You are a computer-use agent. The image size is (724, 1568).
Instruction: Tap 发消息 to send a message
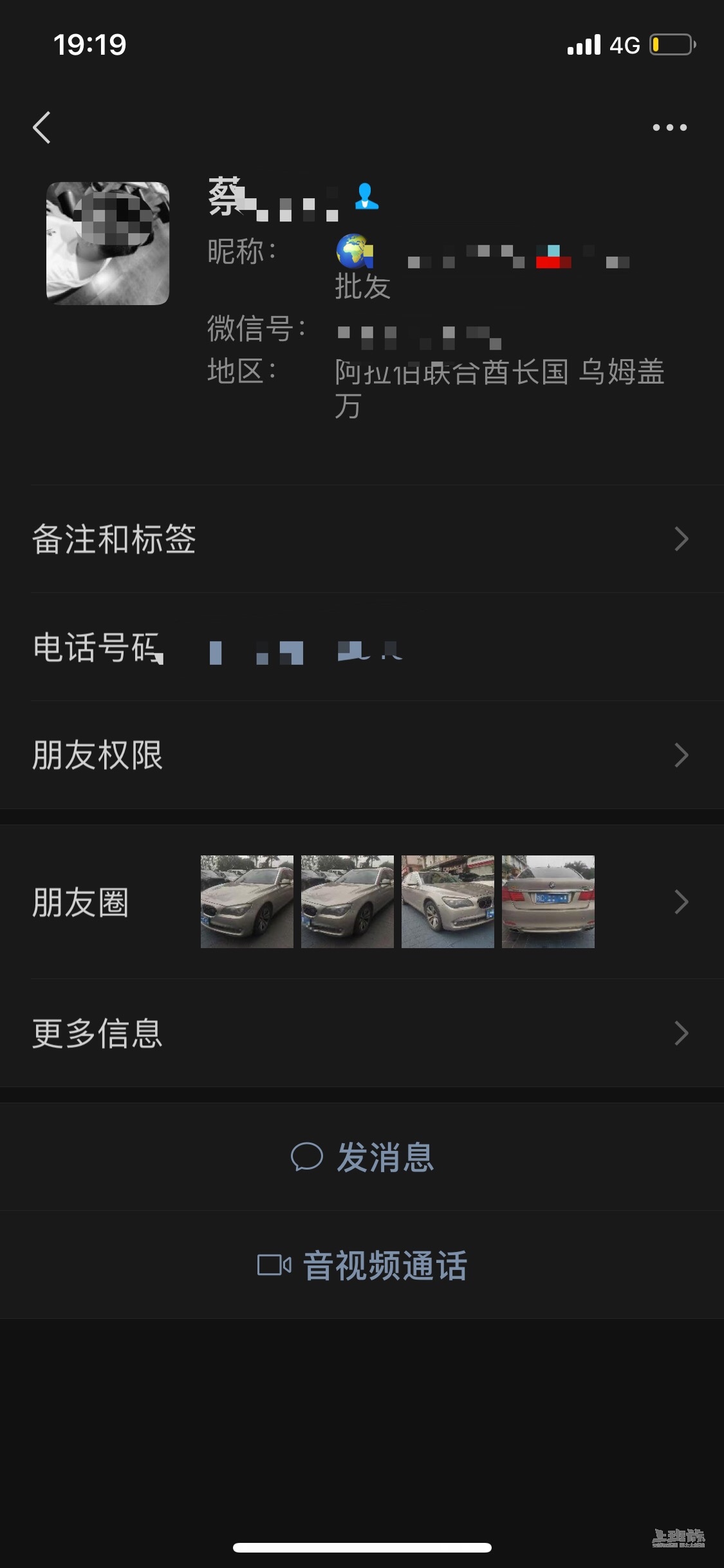coord(362,1157)
